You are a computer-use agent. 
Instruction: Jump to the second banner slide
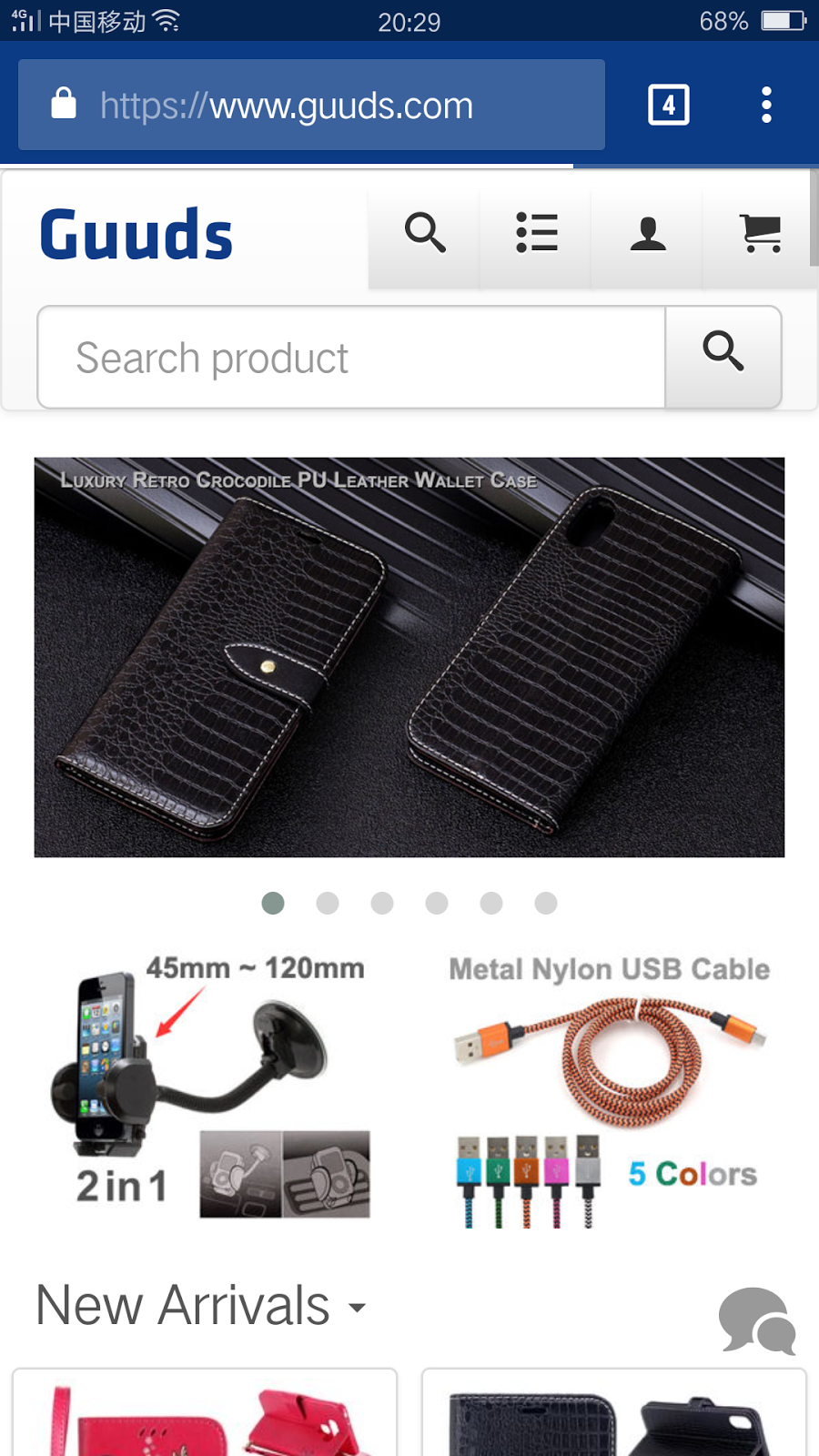click(328, 903)
